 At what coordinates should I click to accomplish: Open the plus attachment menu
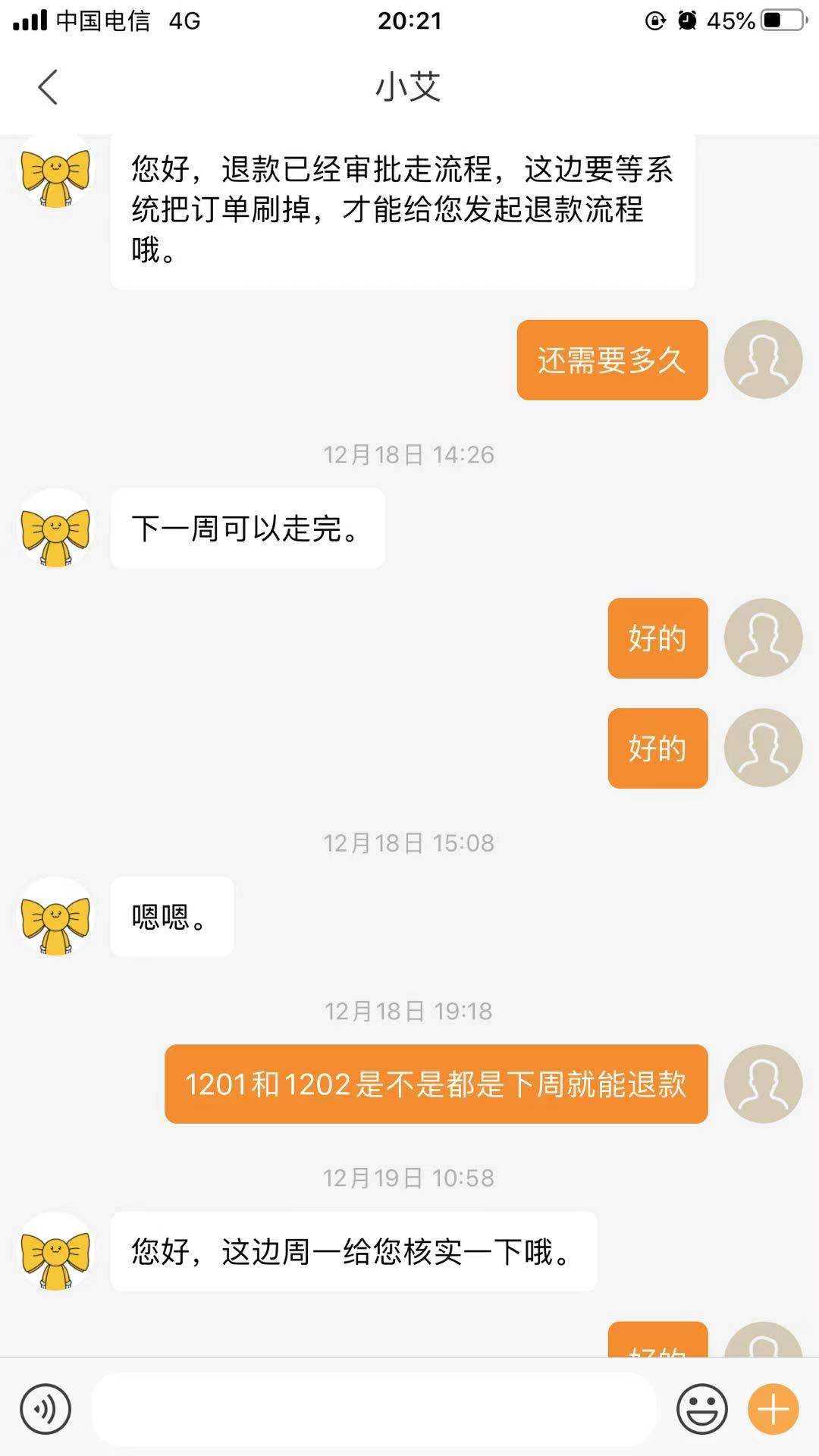tap(773, 1409)
